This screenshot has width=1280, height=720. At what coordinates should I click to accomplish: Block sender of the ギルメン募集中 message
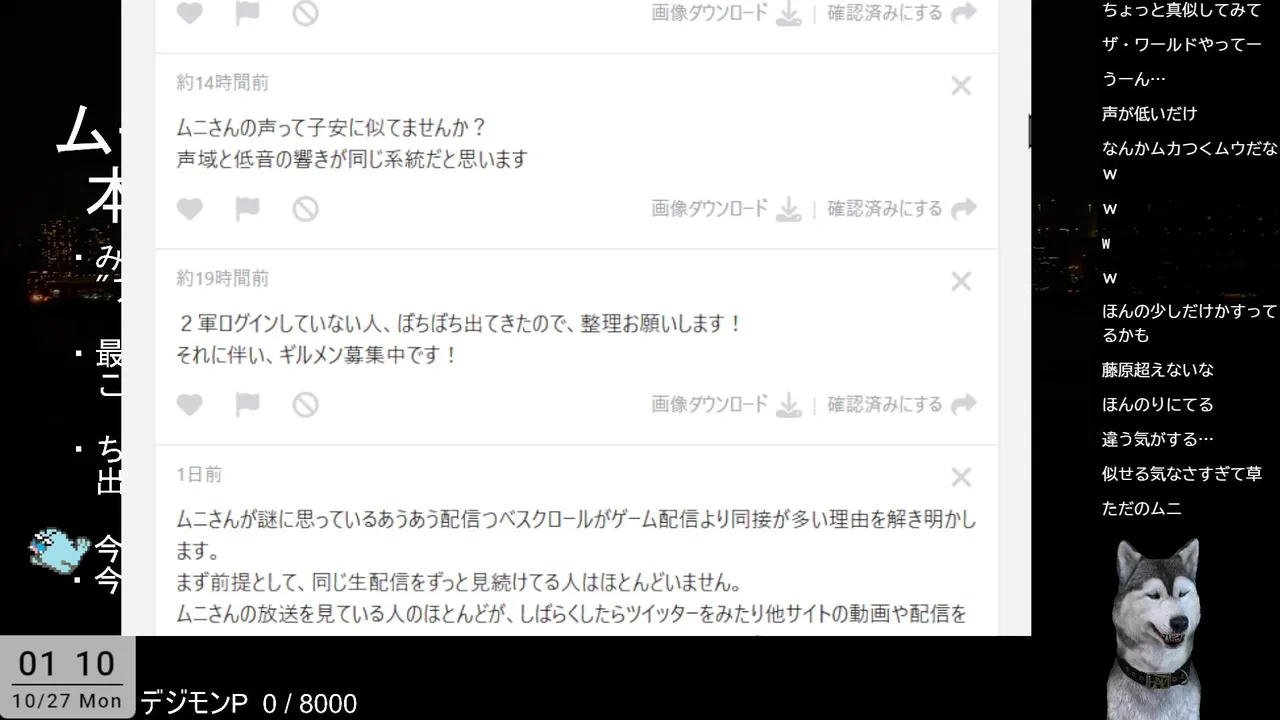pyautogui.click(x=305, y=404)
